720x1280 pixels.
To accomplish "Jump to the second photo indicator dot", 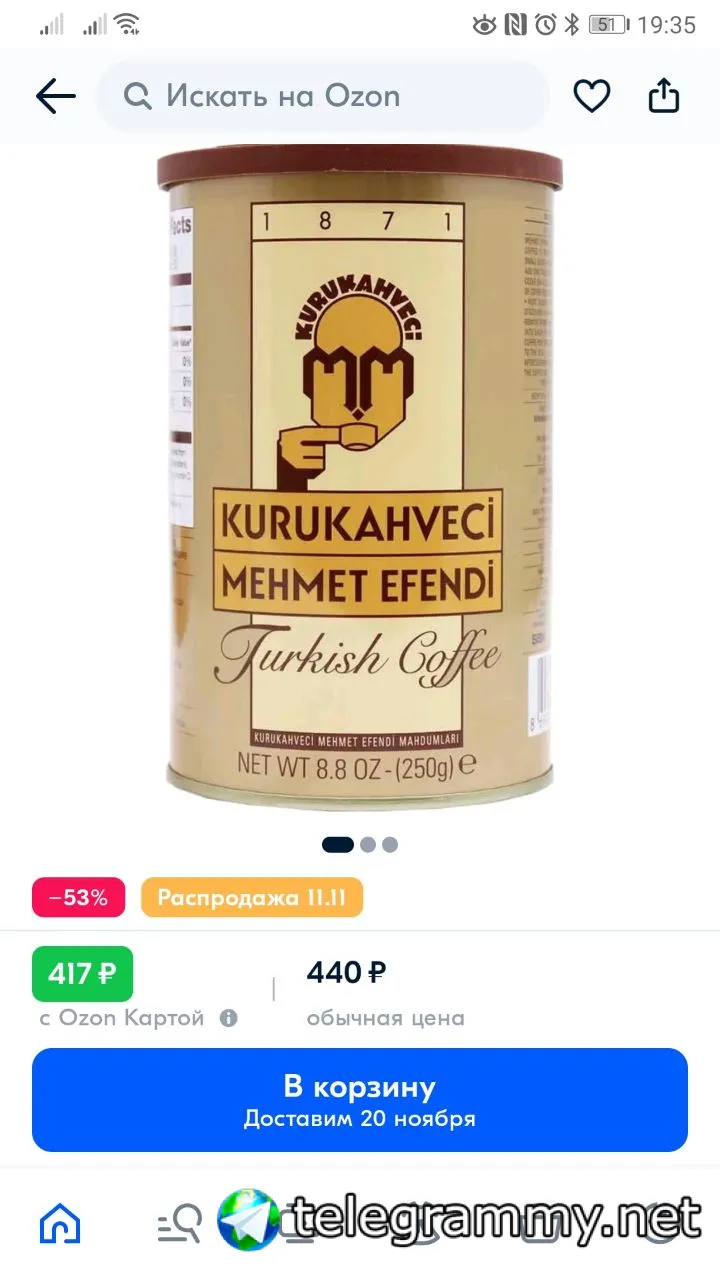I will click(x=368, y=845).
